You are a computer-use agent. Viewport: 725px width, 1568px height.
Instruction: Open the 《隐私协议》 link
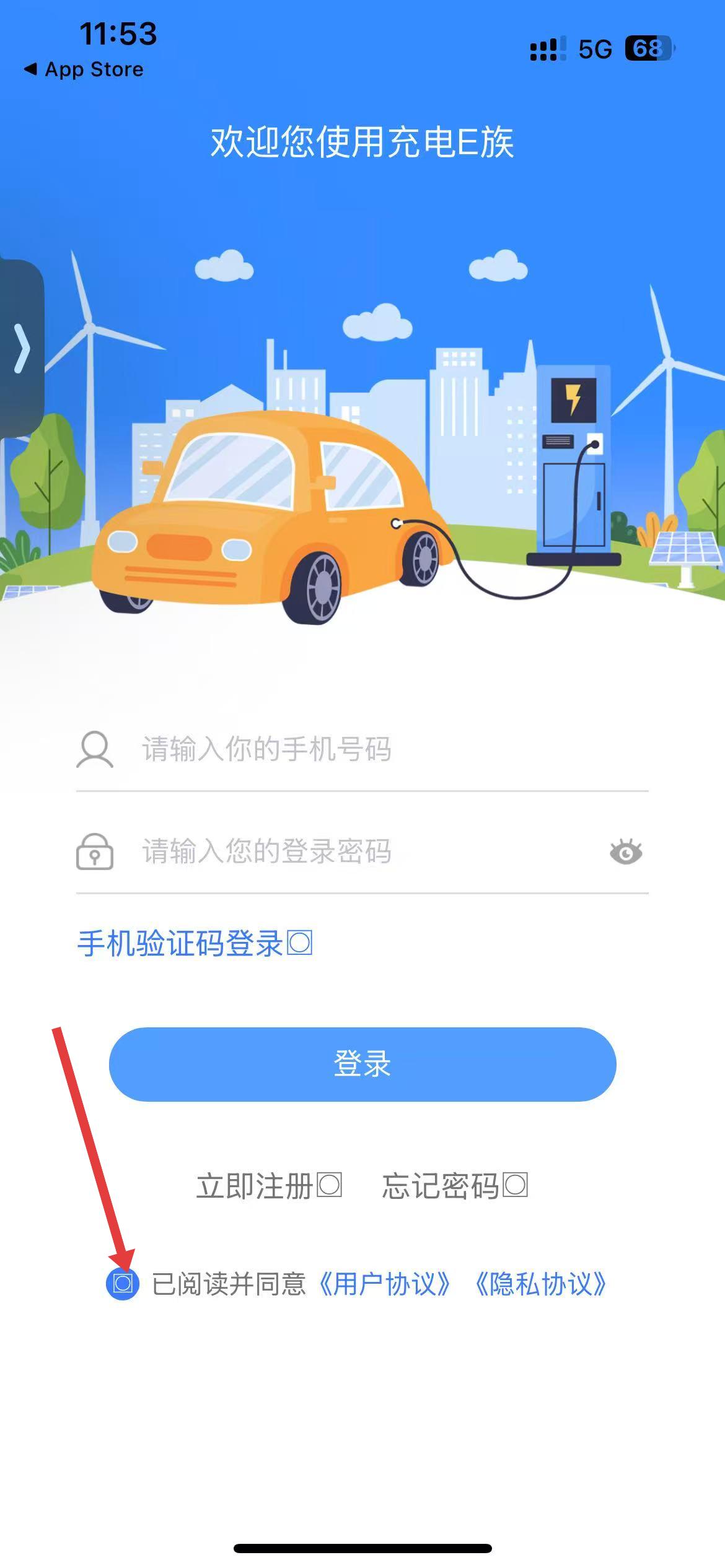coord(540,1284)
